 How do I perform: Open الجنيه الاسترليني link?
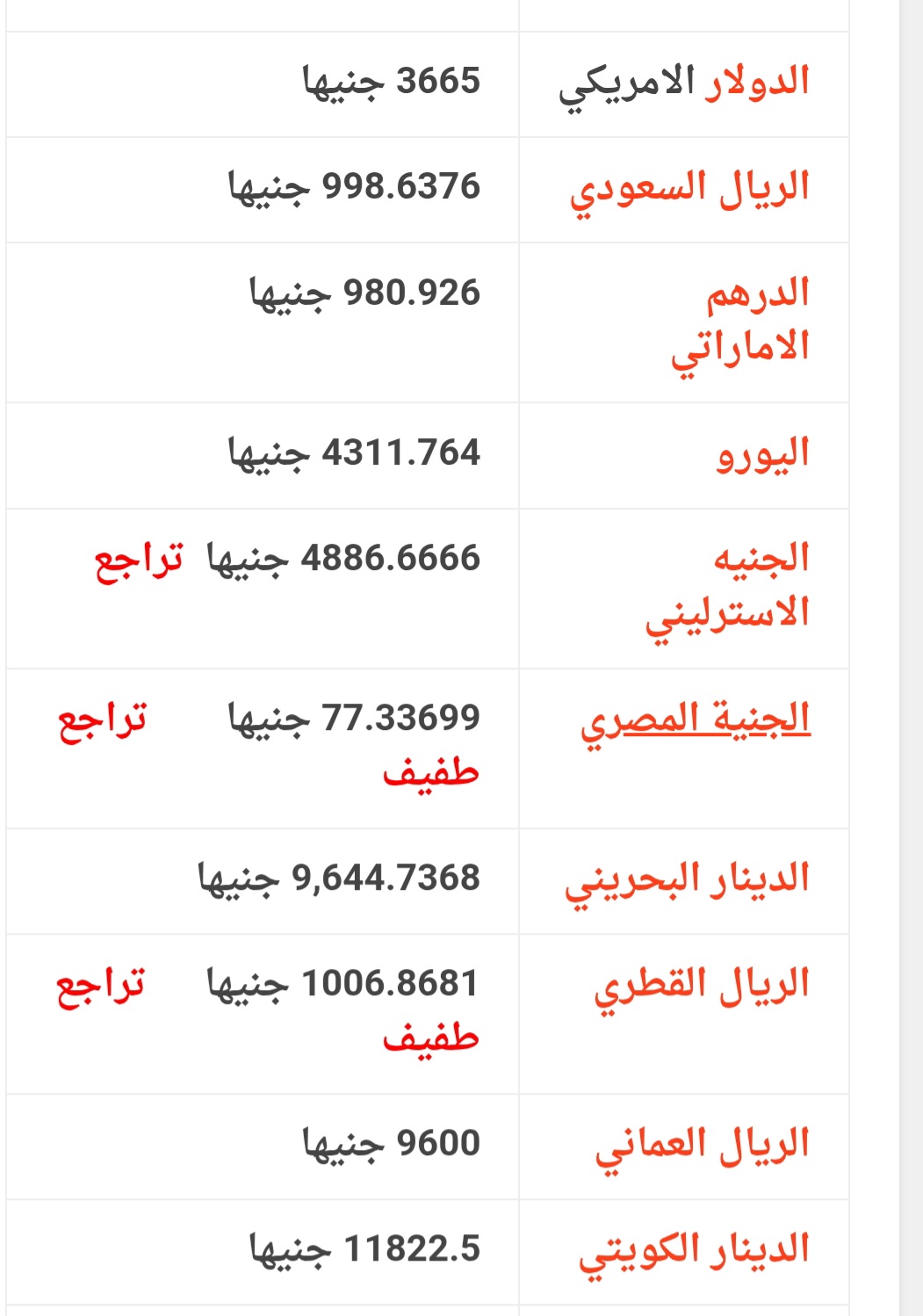[728, 586]
